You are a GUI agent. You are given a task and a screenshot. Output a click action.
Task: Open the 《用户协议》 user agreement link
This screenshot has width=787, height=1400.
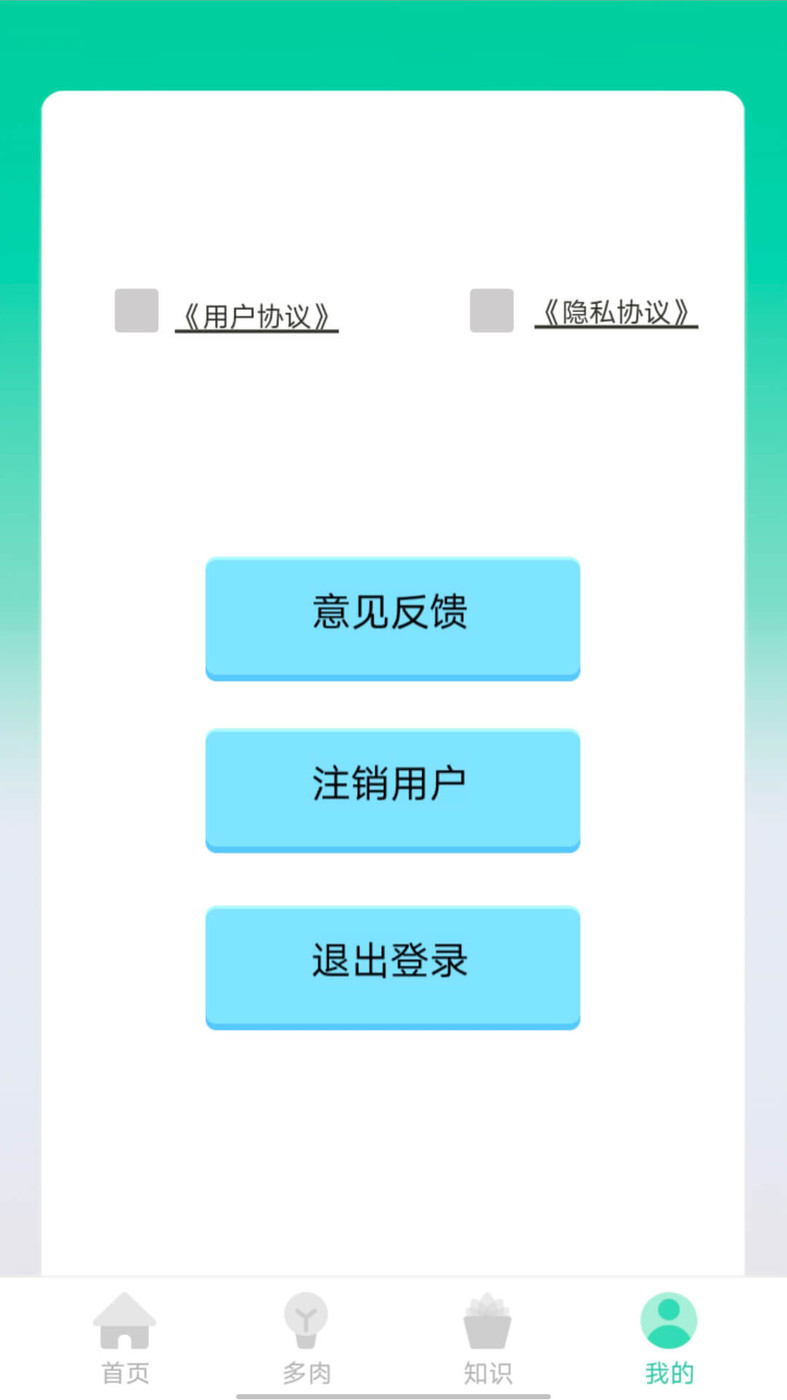tap(257, 312)
